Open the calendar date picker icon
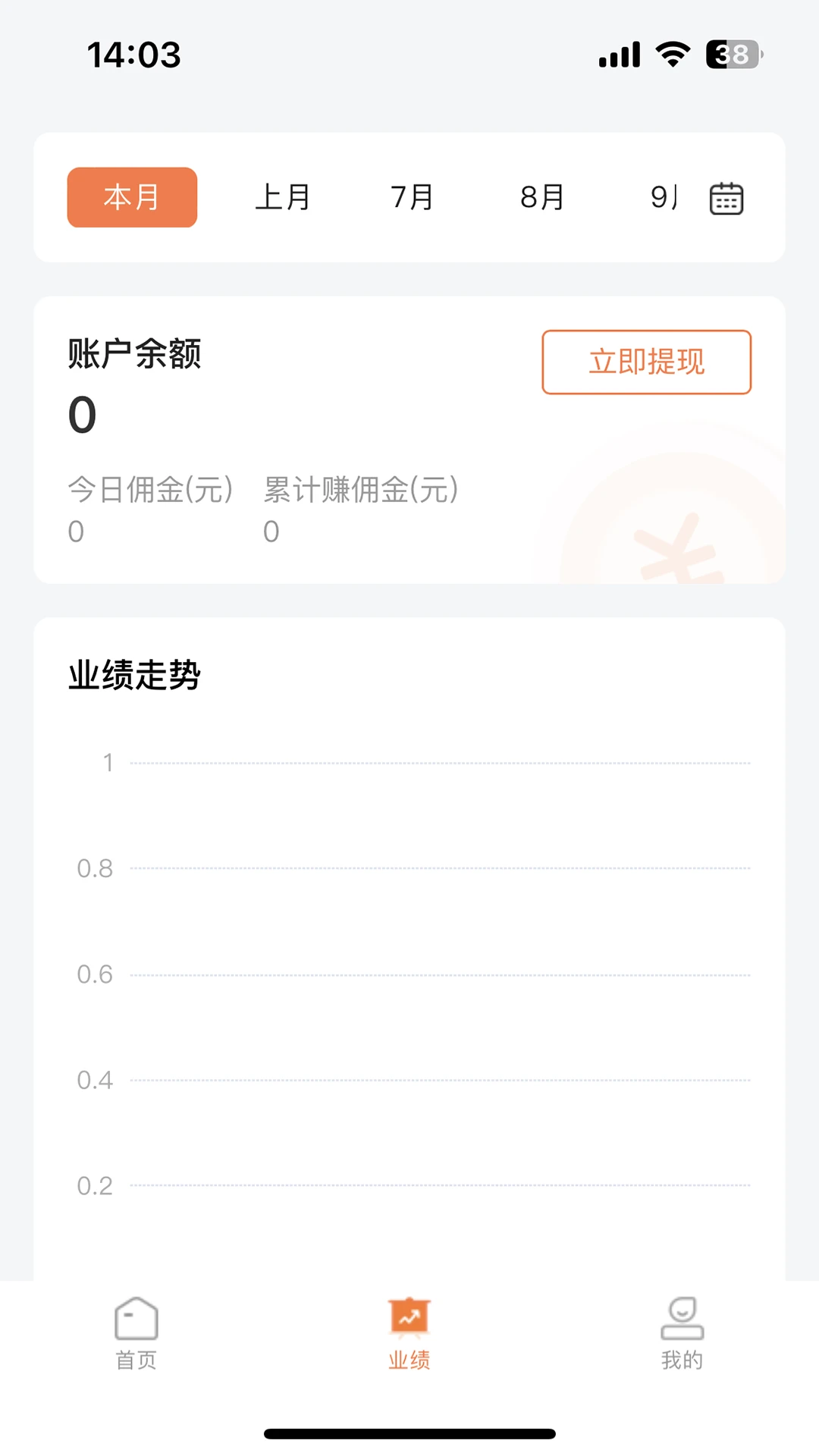819x1456 pixels. (725, 198)
